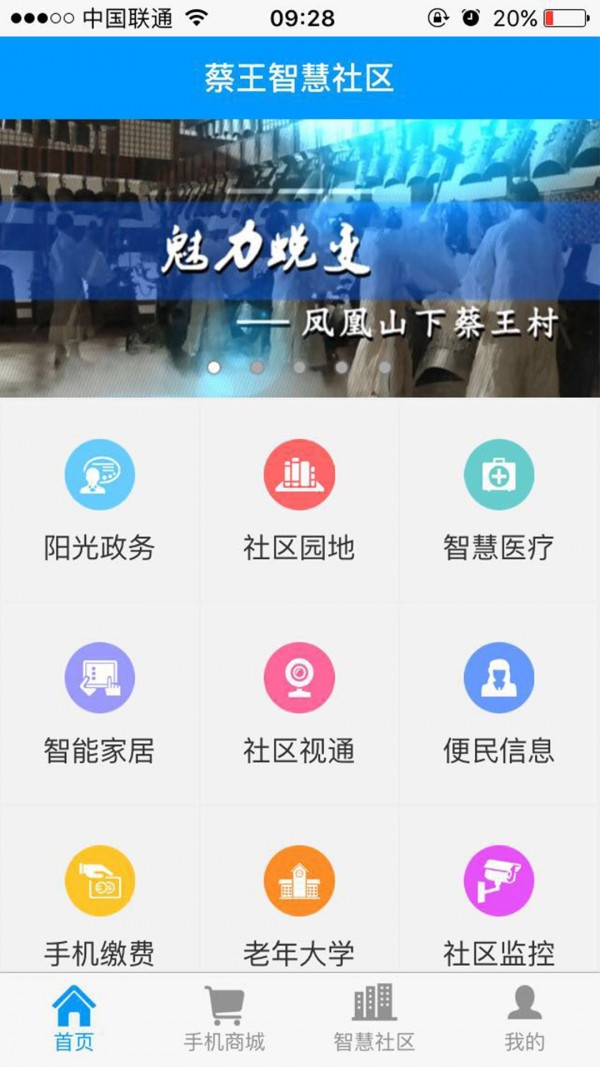
Task: Open 社区监控 camera view
Action: [498, 900]
